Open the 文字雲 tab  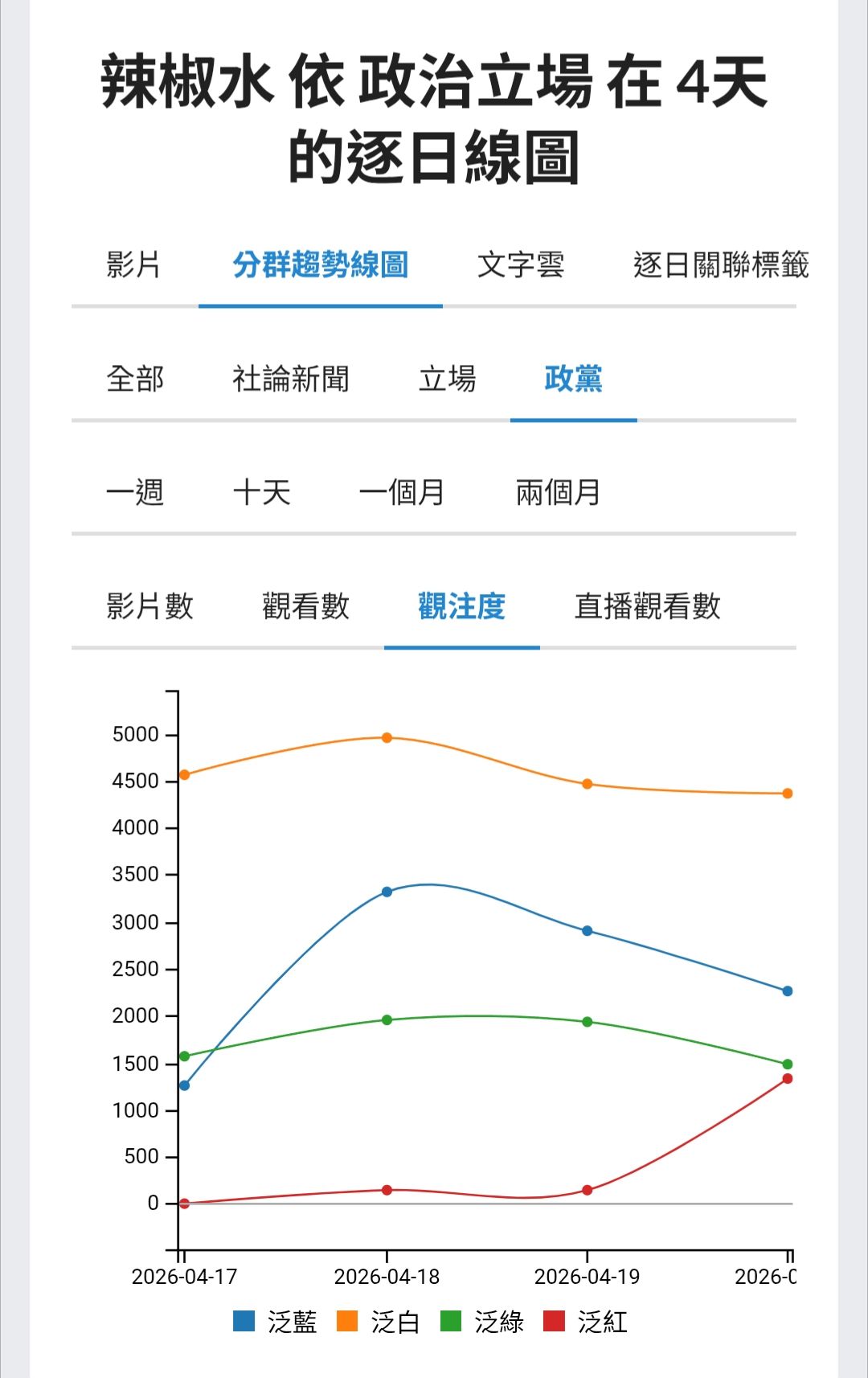pos(521,265)
